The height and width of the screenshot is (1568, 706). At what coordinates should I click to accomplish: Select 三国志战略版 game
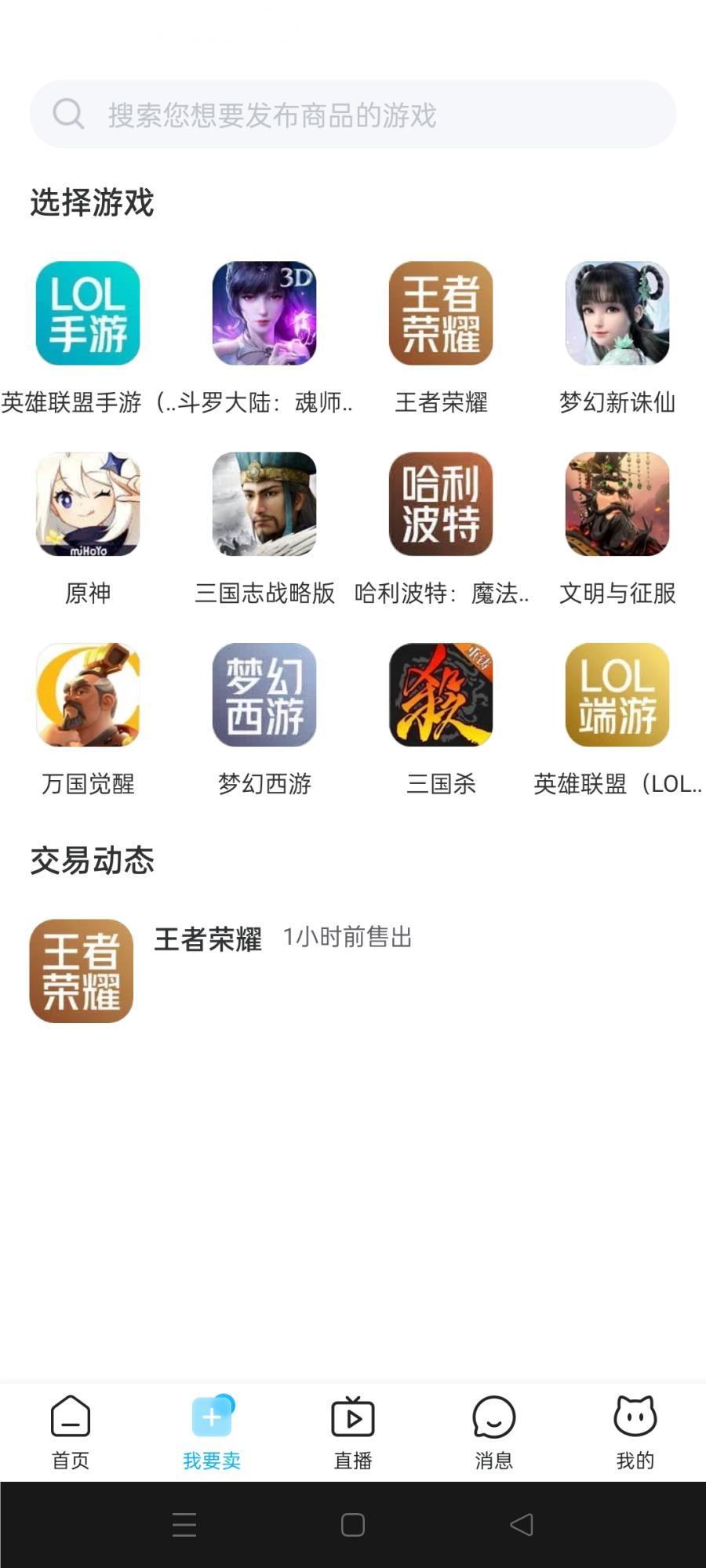pyautogui.click(x=264, y=504)
